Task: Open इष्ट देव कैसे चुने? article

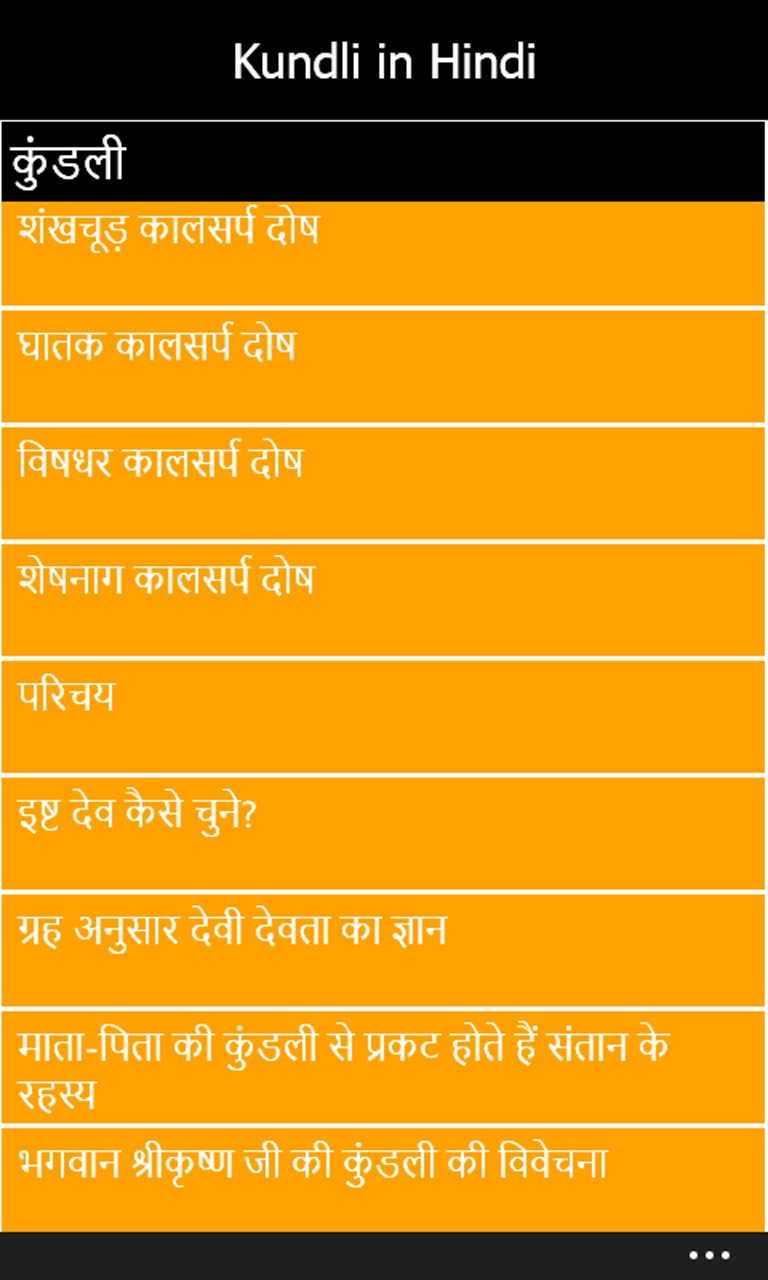Action: (x=383, y=833)
